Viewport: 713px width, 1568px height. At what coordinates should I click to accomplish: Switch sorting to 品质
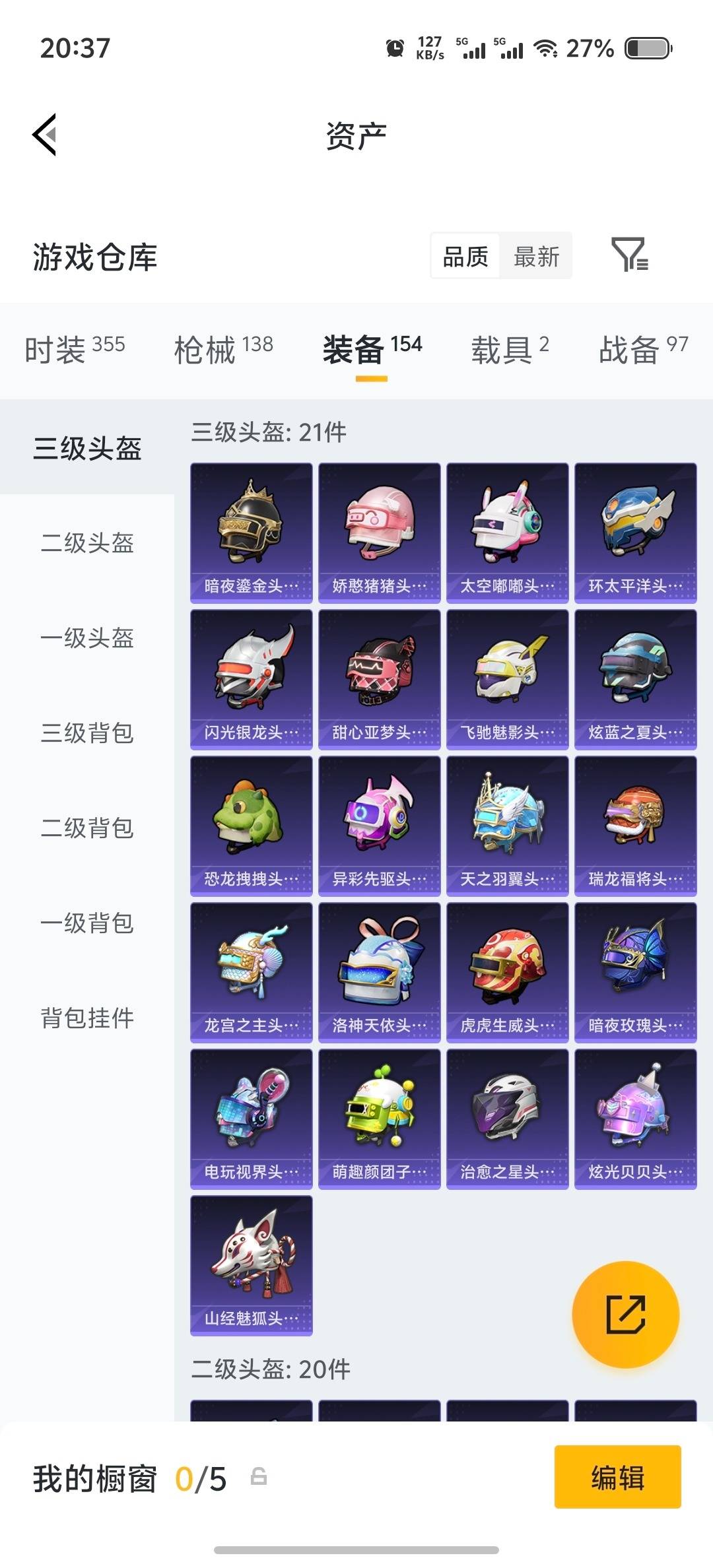pyautogui.click(x=465, y=256)
